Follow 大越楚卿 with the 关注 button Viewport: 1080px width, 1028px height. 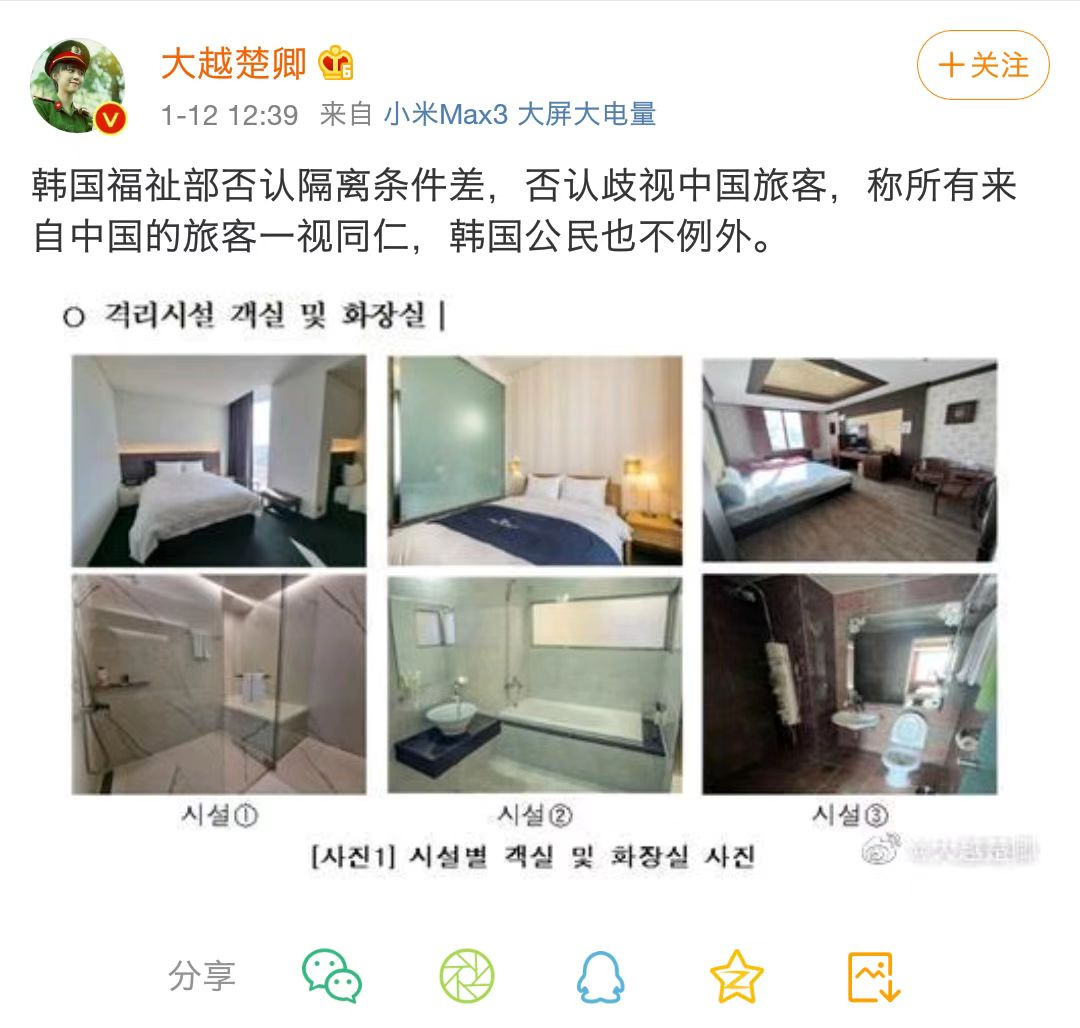(983, 66)
